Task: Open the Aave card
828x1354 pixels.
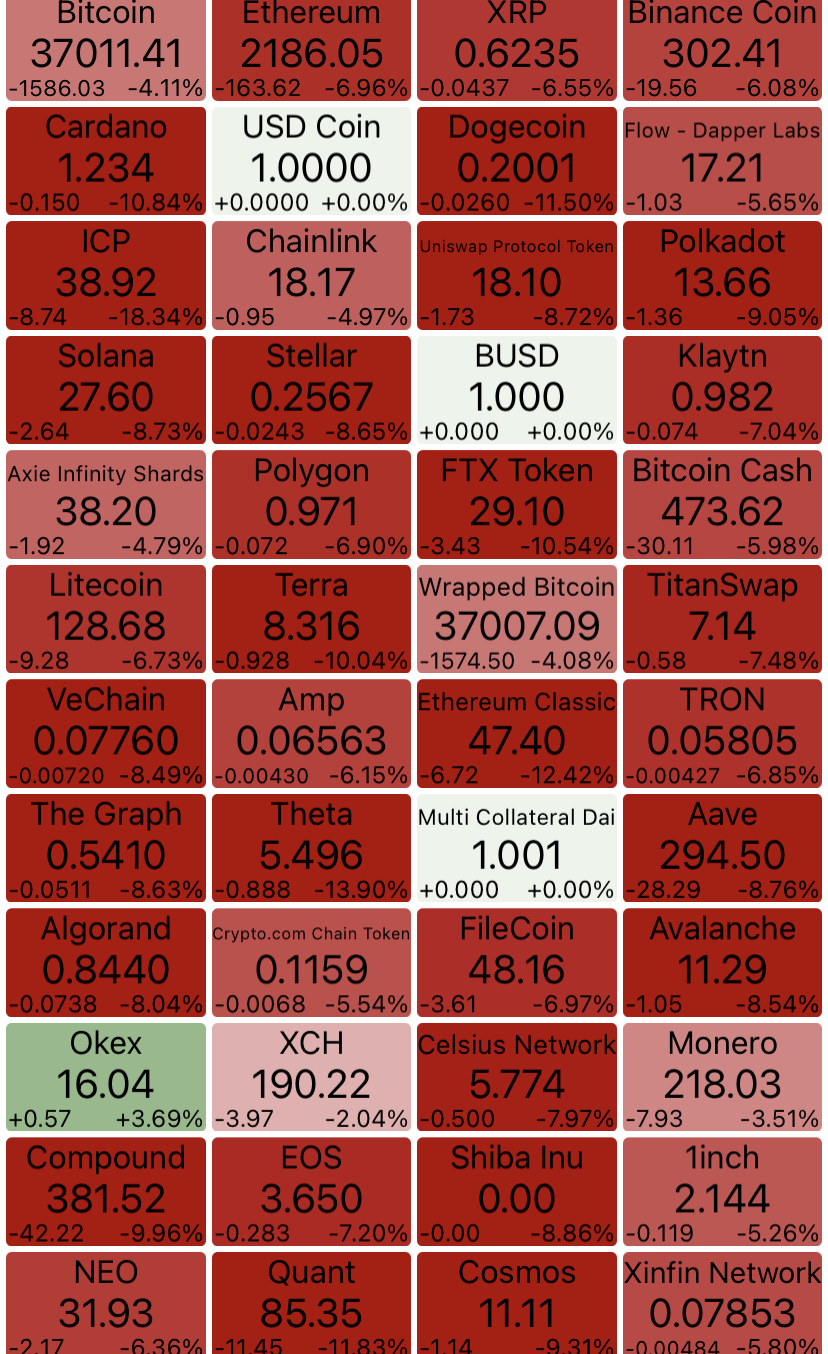Action: click(x=722, y=848)
